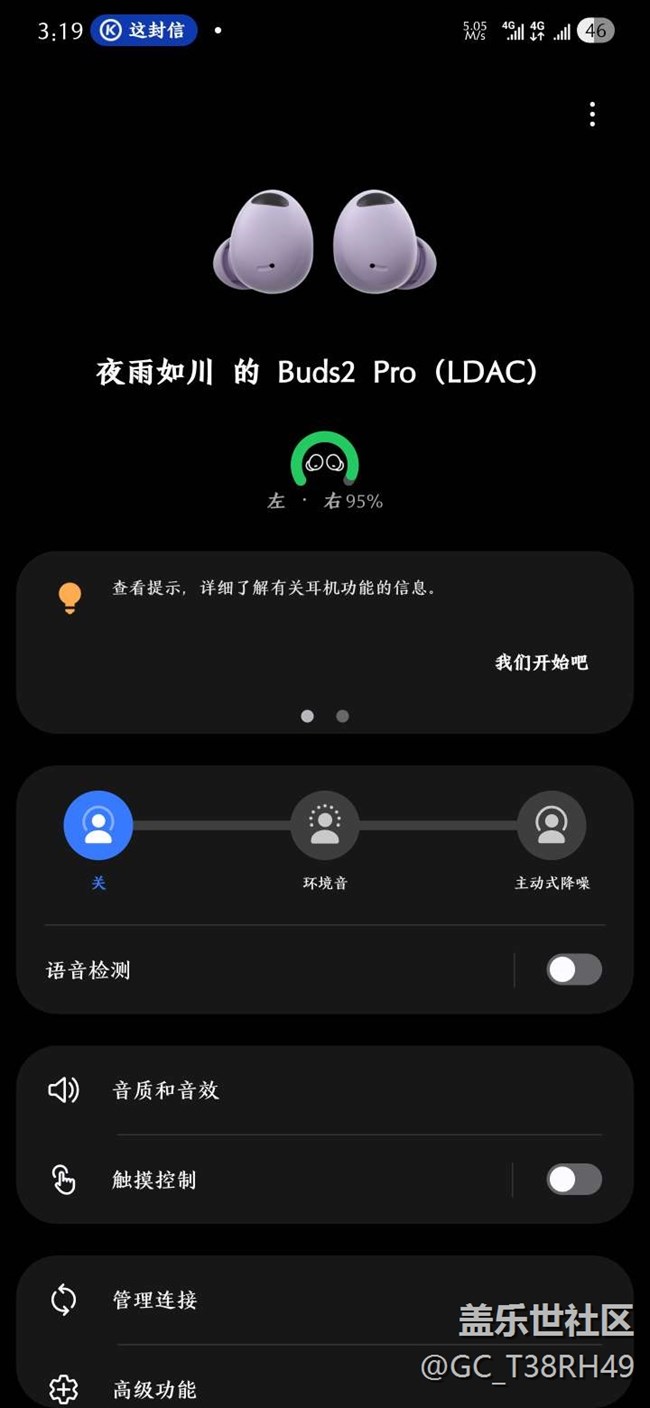Turn on the 语音检测 switch
This screenshot has height=1408, width=650.
point(574,970)
